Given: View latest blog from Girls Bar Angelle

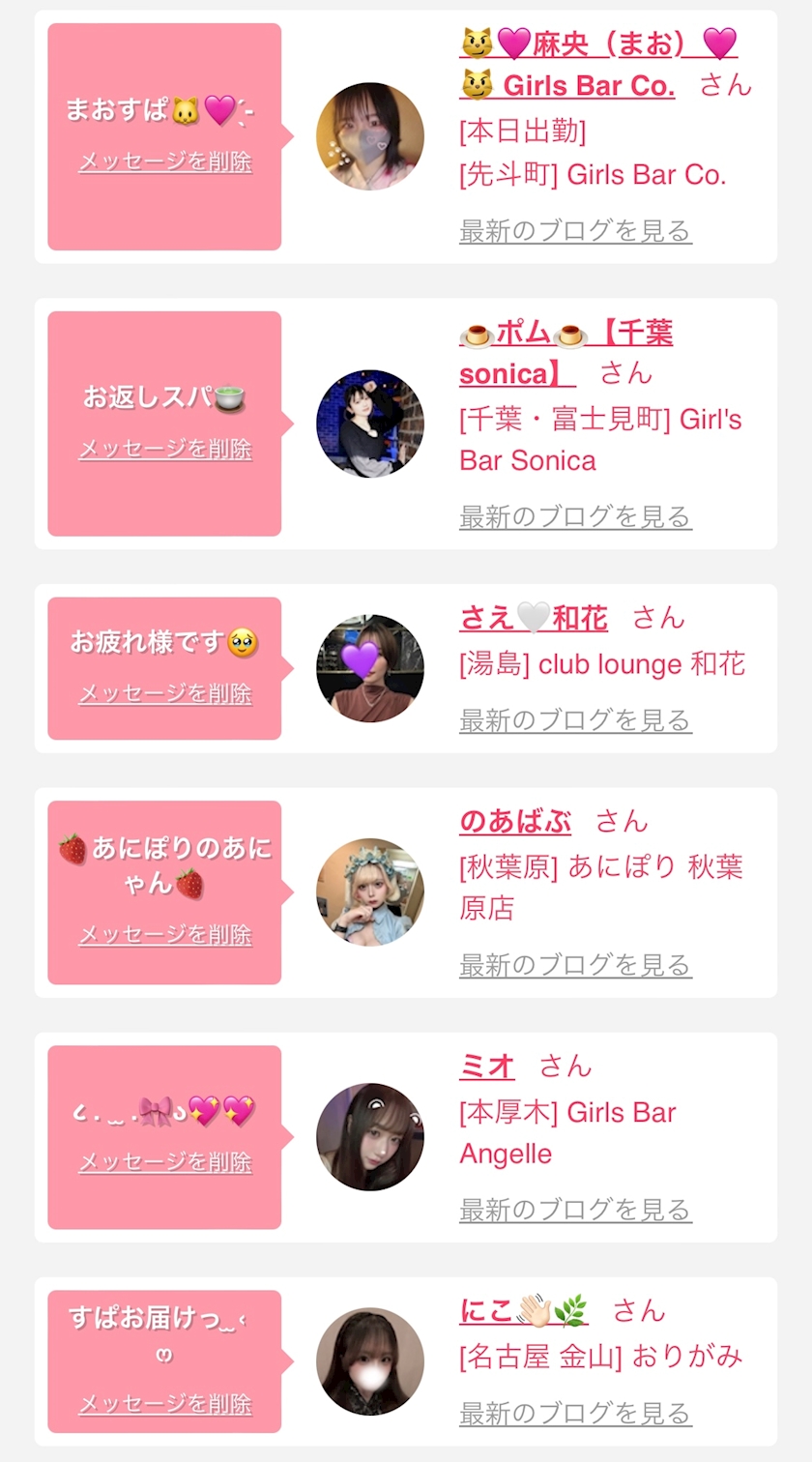Looking at the screenshot, I should pyautogui.click(x=575, y=1210).
